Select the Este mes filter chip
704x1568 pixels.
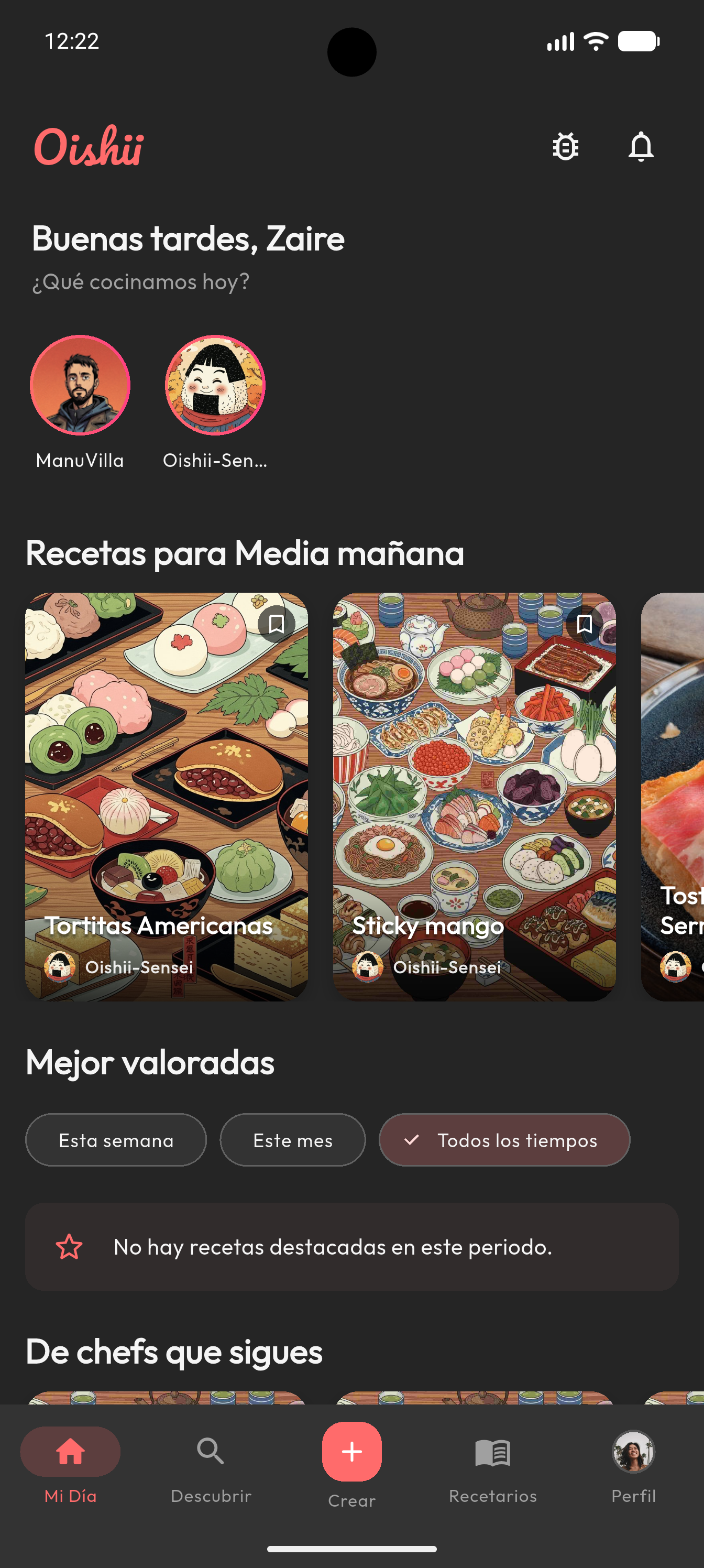(x=293, y=1140)
